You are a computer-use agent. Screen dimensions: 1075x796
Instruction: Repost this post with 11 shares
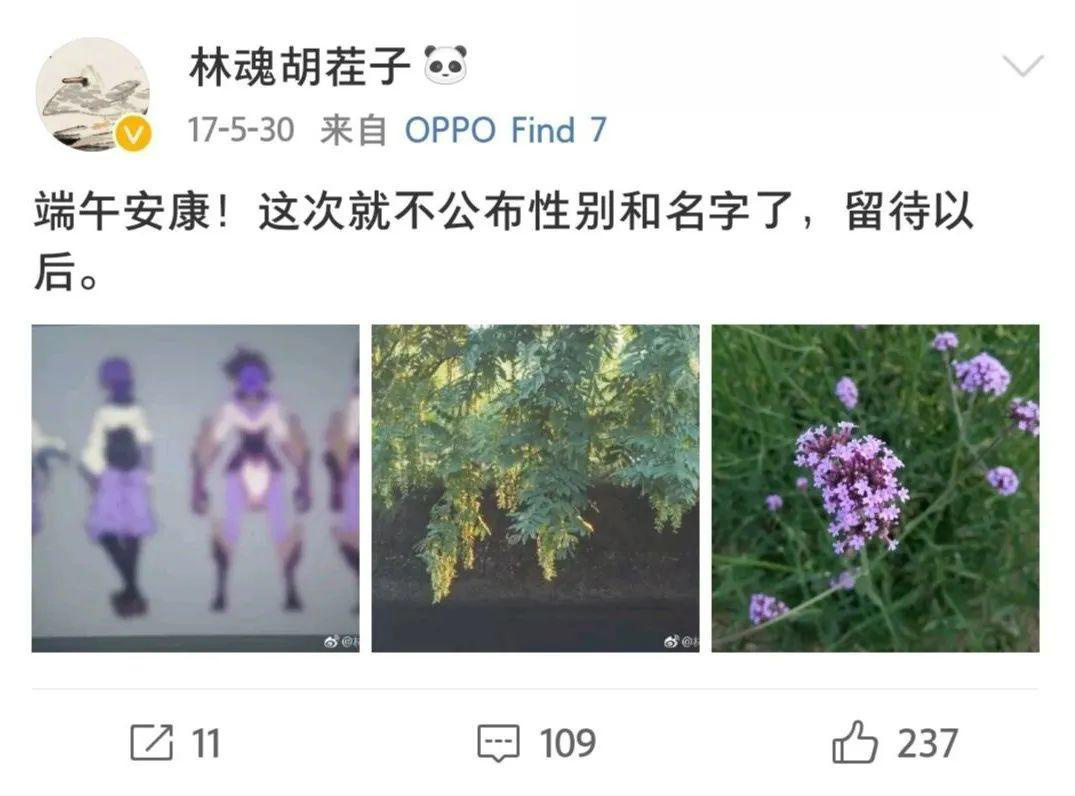[x=175, y=743]
